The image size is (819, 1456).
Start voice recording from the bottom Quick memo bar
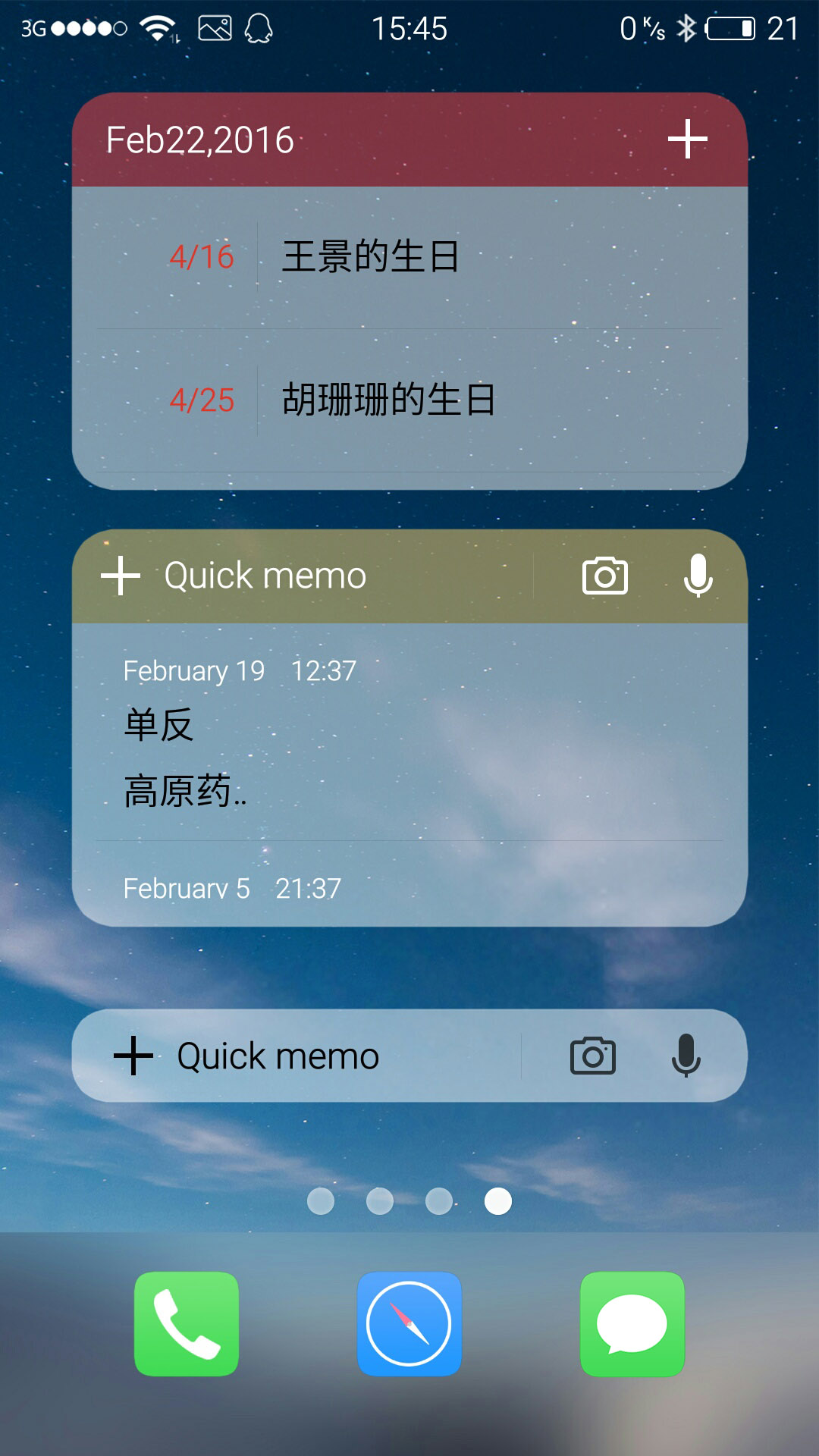686,1056
